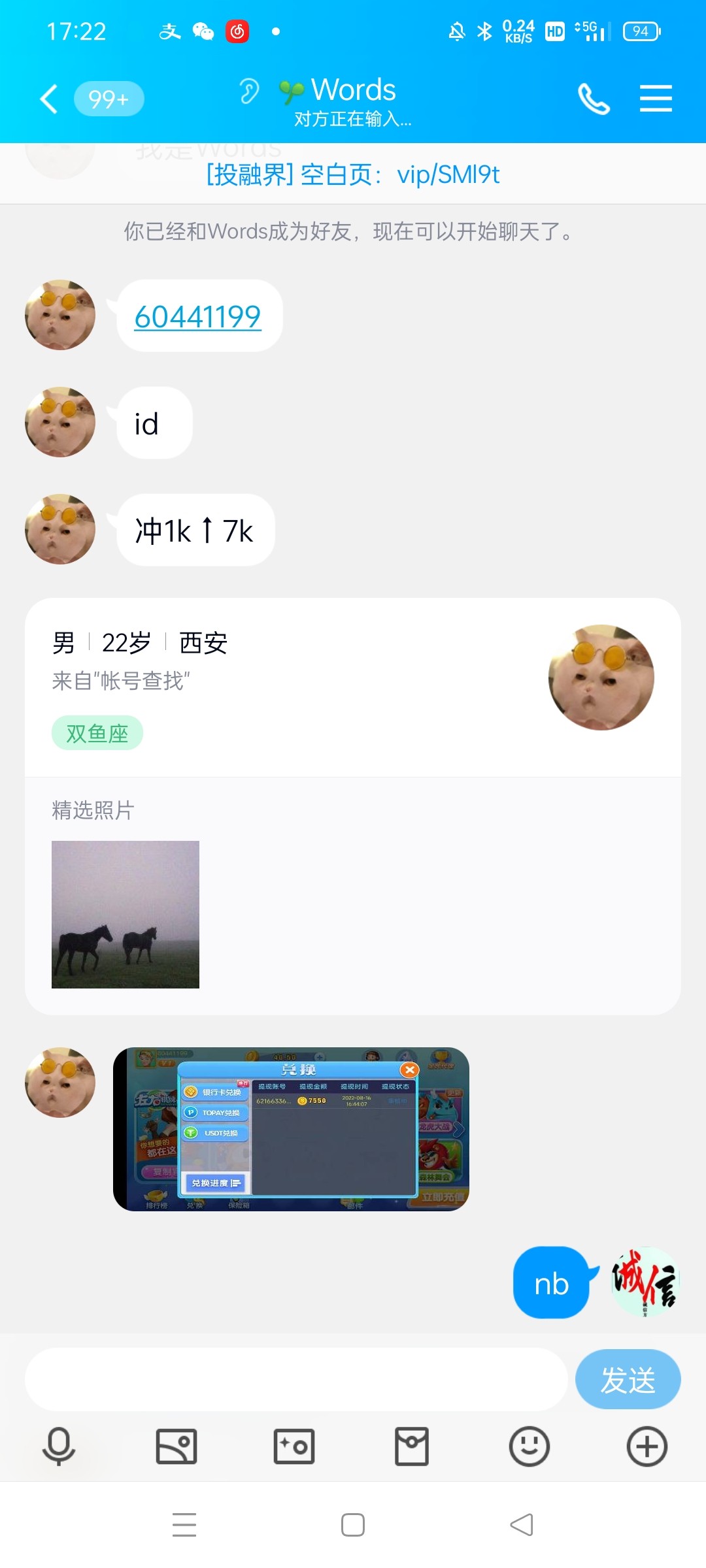Start a voice call with Words
706x1568 pixels.
594,99
